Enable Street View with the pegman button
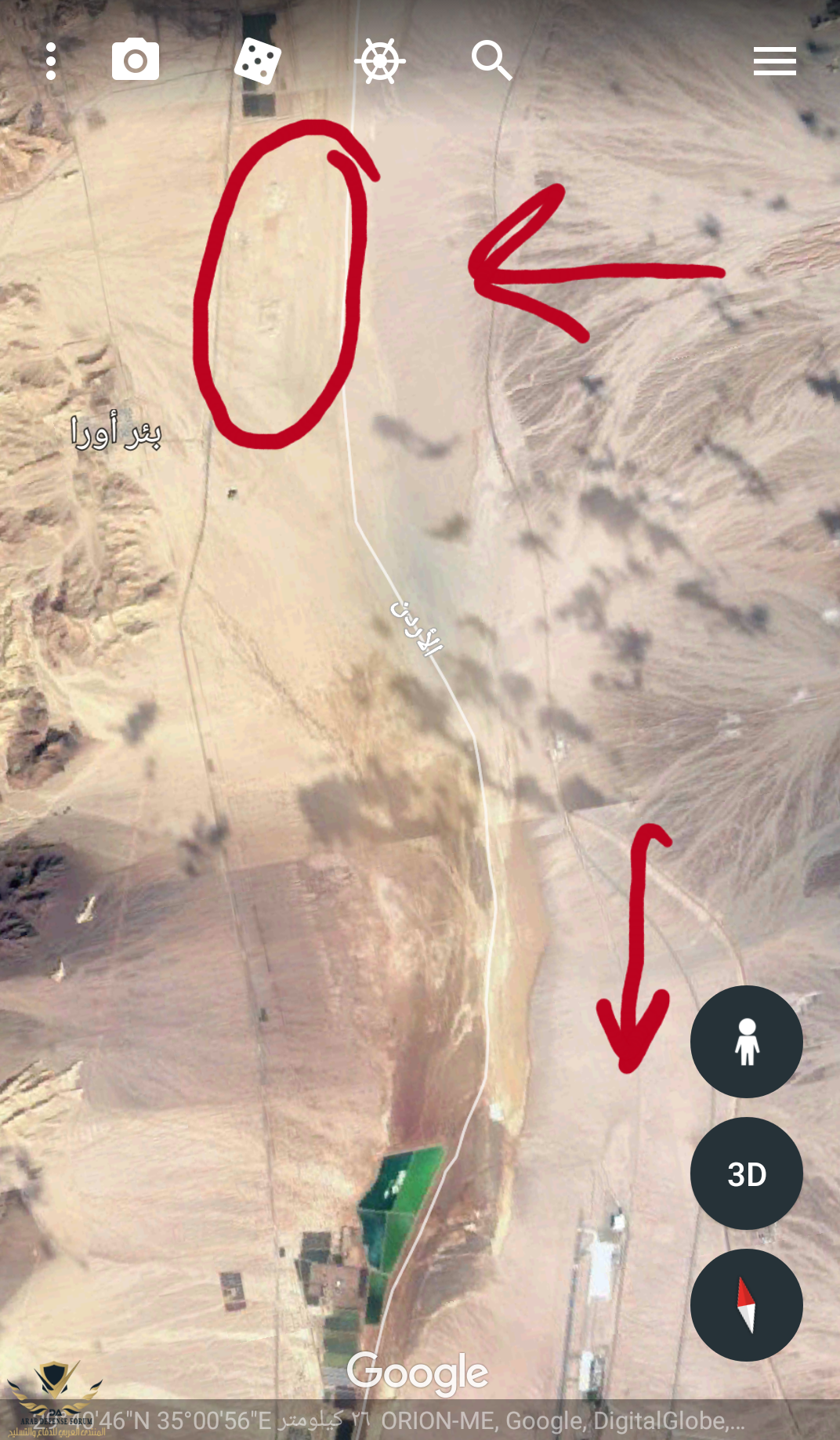 [x=746, y=1042]
